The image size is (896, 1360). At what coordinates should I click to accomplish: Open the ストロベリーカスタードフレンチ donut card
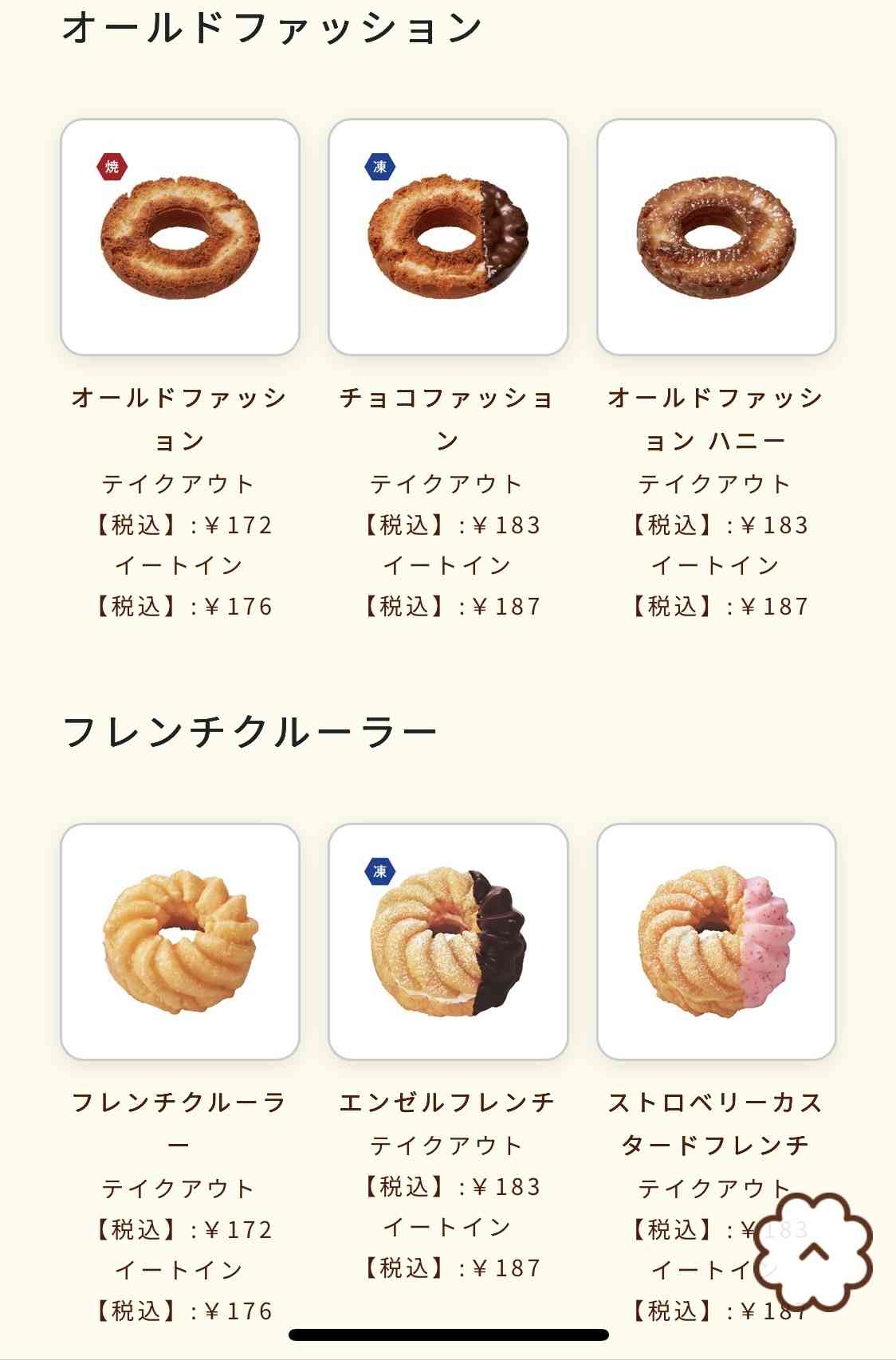coord(716,942)
